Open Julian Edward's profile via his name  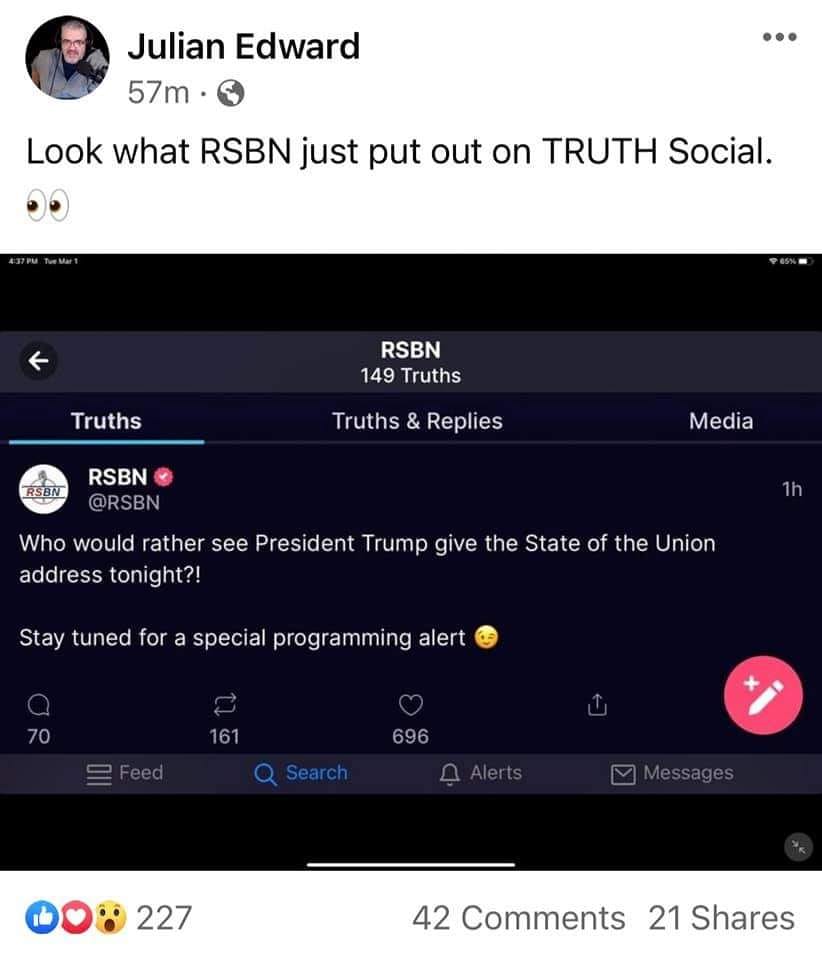pos(243,46)
